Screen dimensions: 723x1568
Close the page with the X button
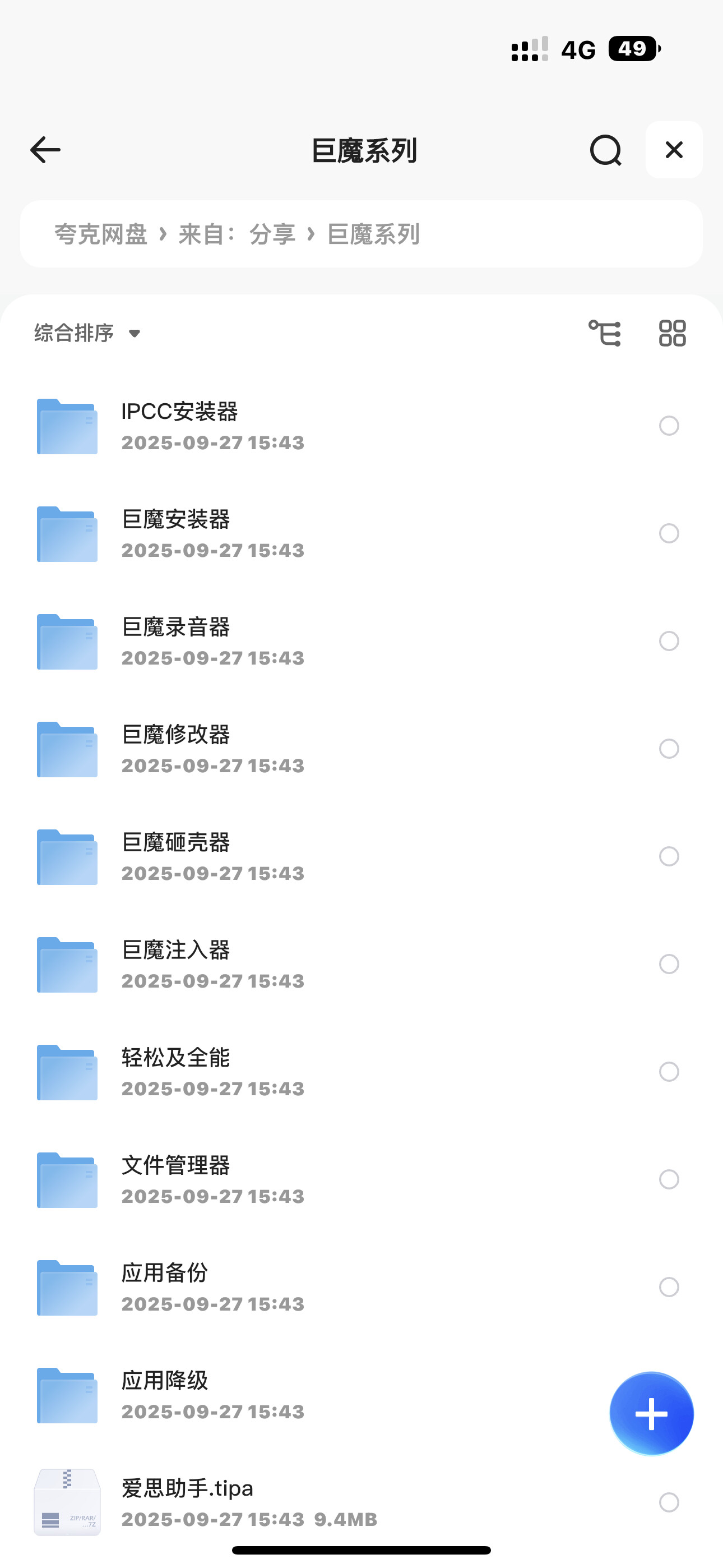click(674, 150)
